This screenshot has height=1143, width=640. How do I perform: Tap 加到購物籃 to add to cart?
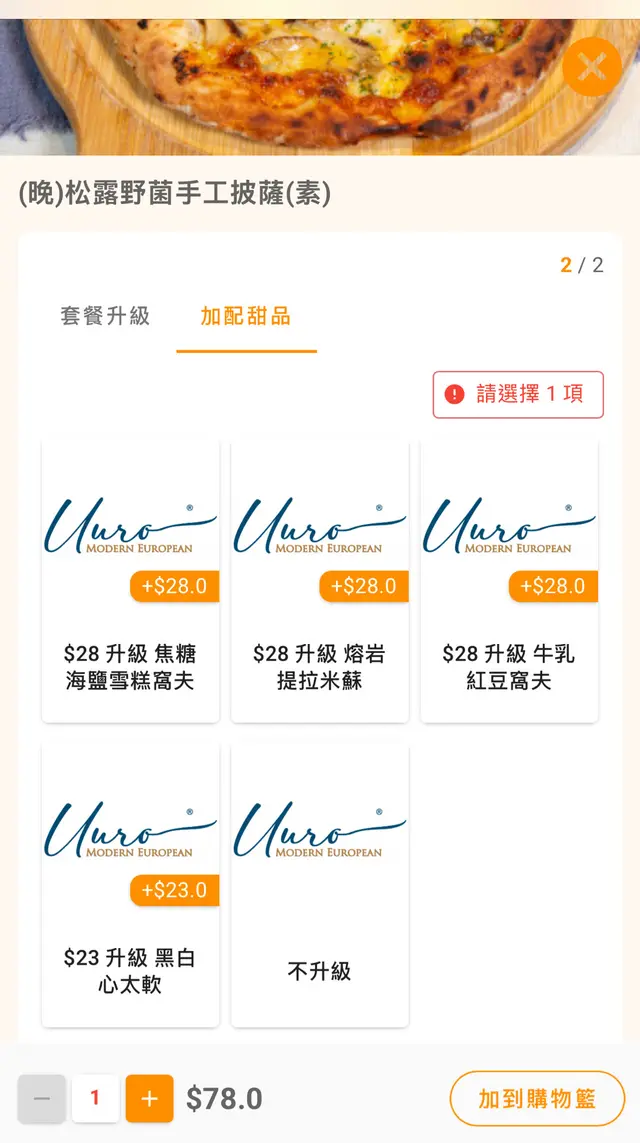point(537,1099)
